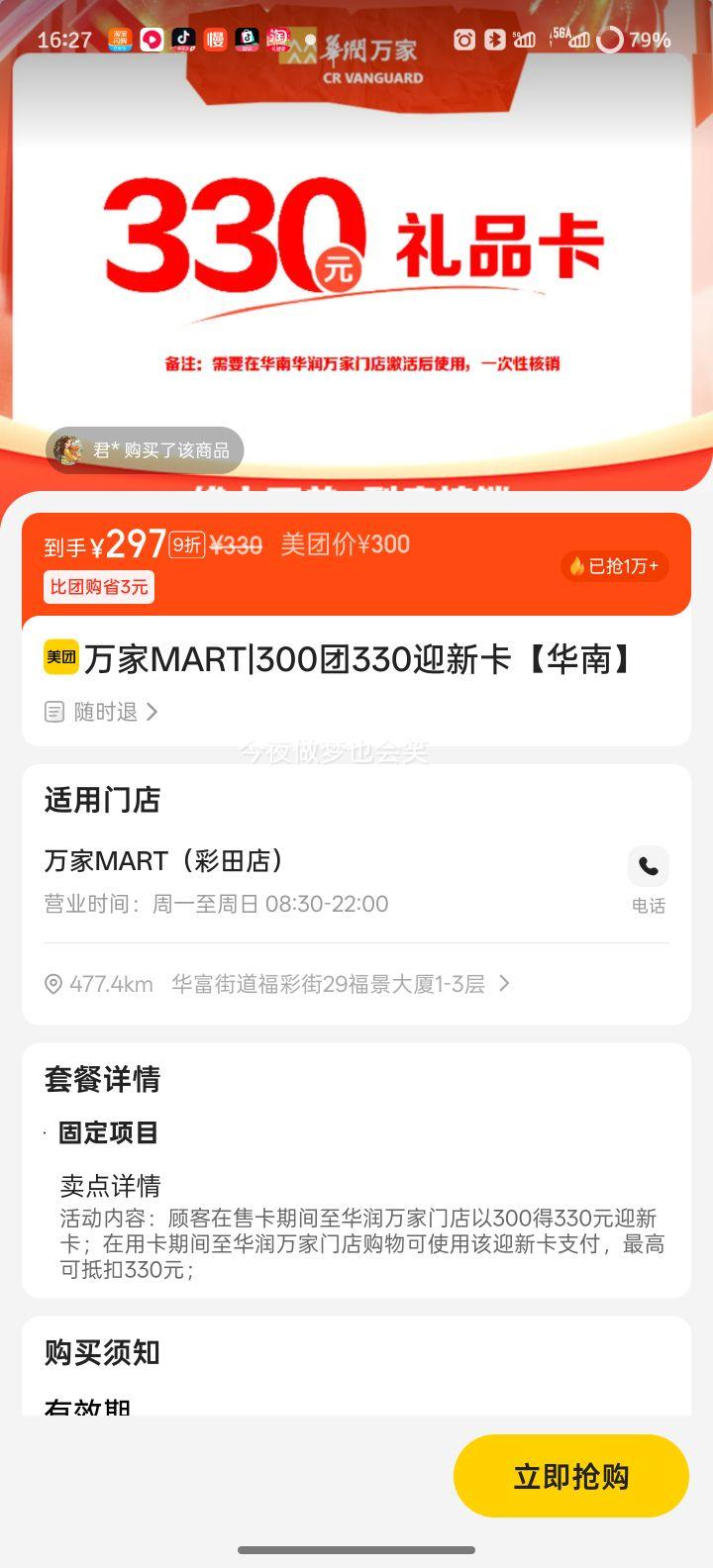Image resolution: width=713 pixels, height=1568 pixels.
Task: Tap the 立即抢购 purchase button
Action: click(x=570, y=1474)
